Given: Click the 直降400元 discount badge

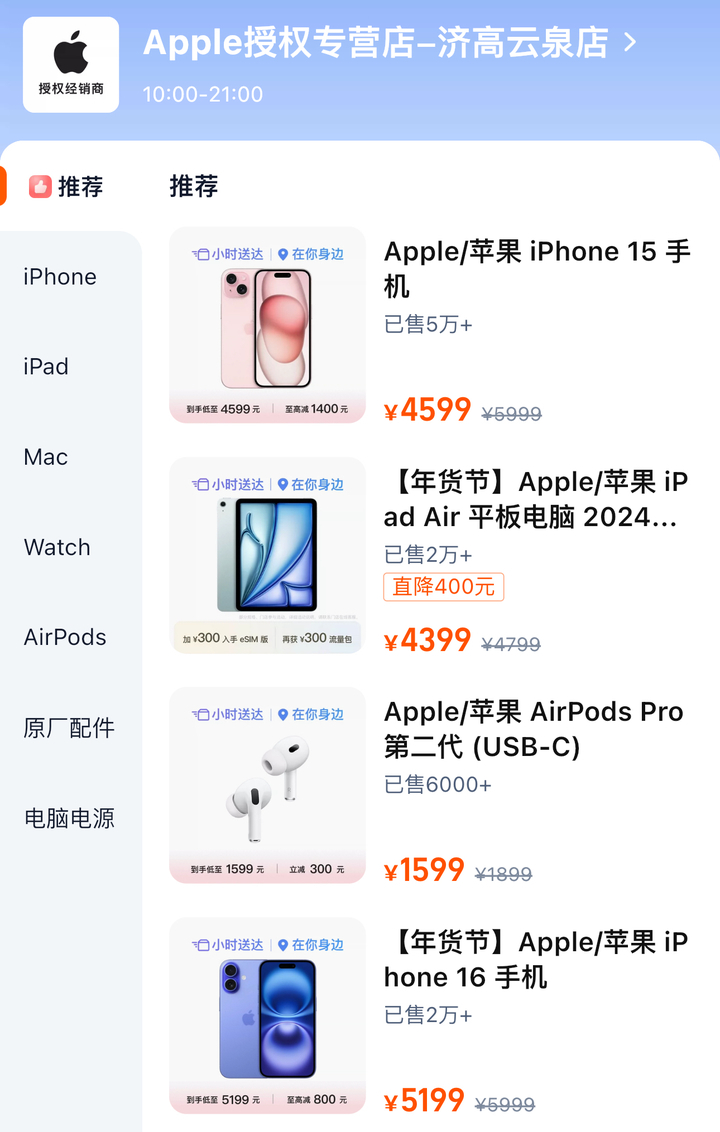Looking at the screenshot, I should pyautogui.click(x=443, y=587).
